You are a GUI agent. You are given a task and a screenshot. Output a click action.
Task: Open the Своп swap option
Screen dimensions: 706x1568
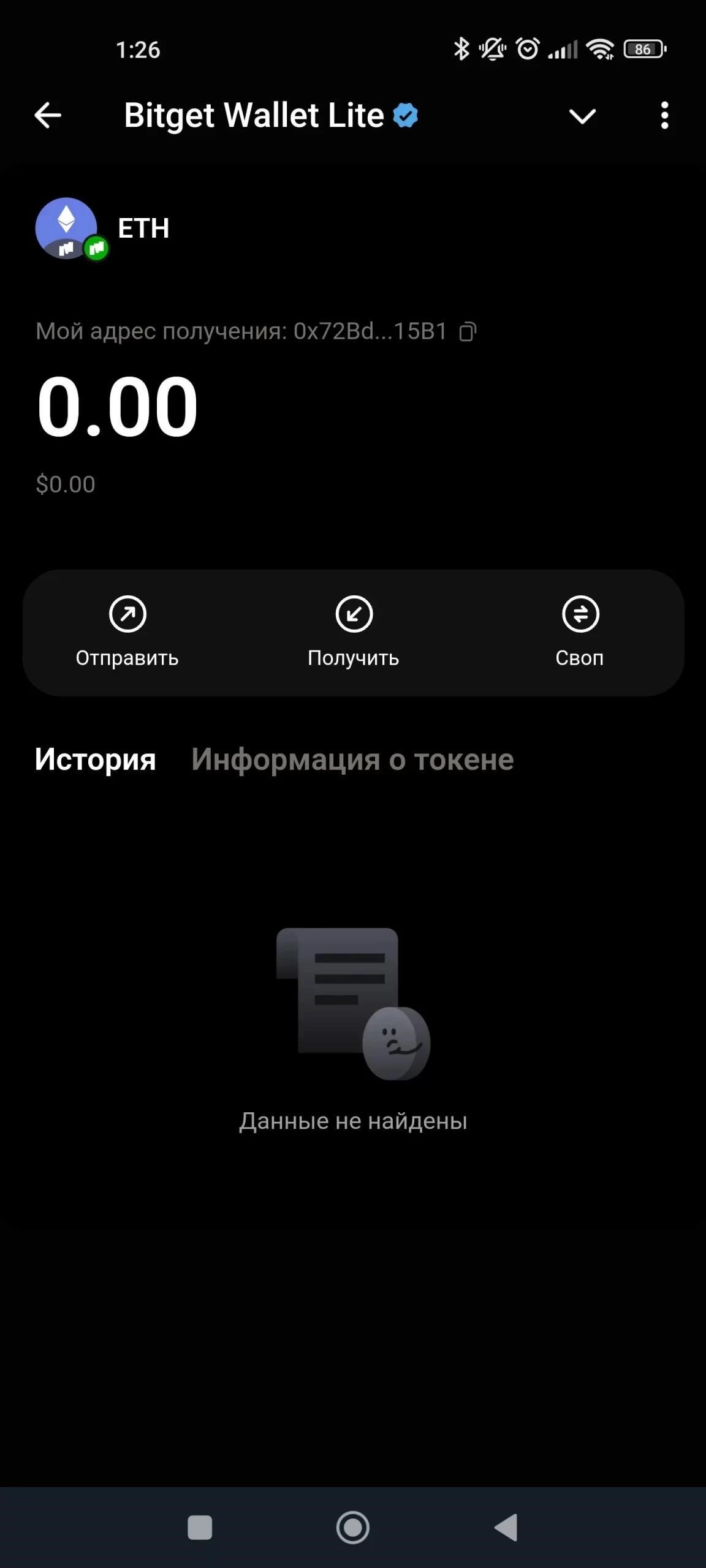pyautogui.click(x=580, y=631)
